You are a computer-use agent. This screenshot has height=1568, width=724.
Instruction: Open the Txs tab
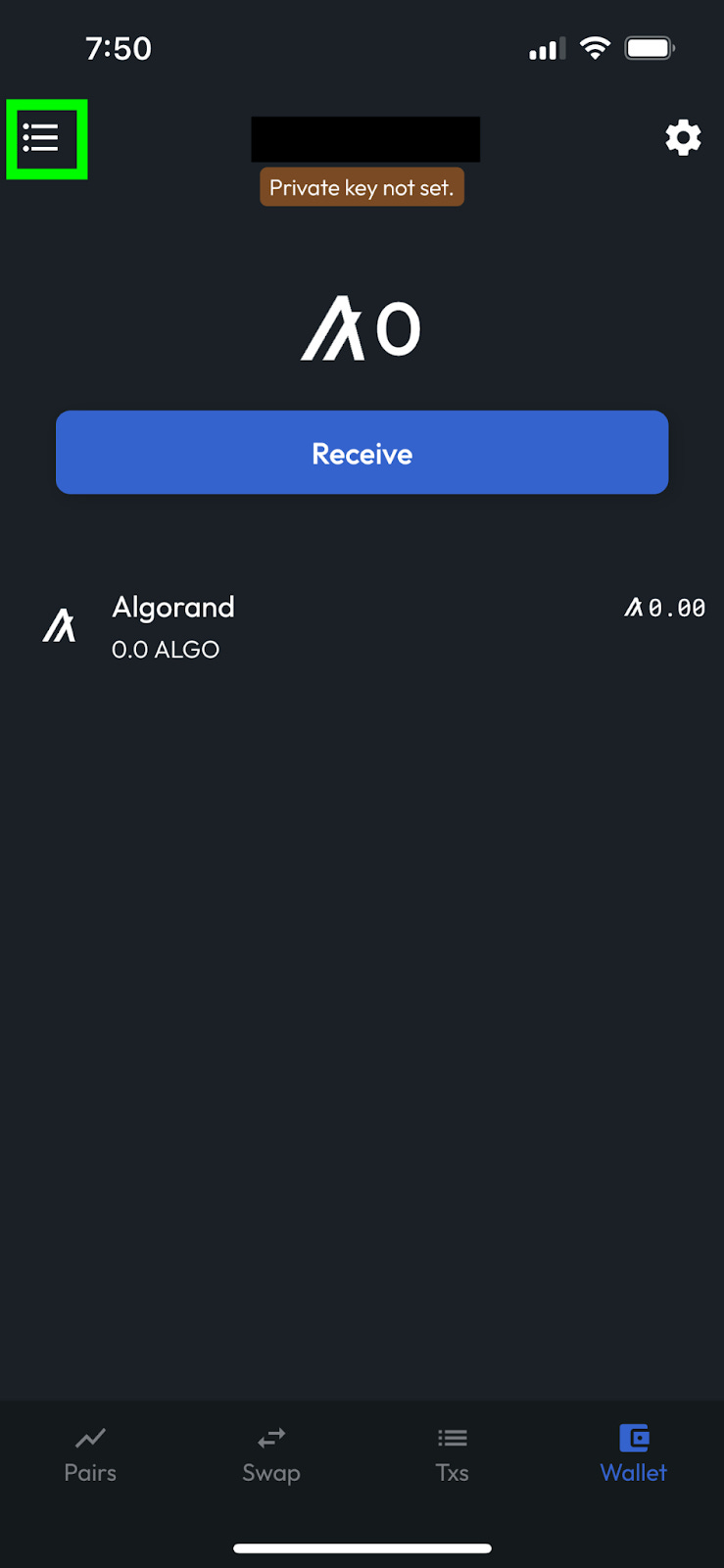click(x=453, y=1456)
